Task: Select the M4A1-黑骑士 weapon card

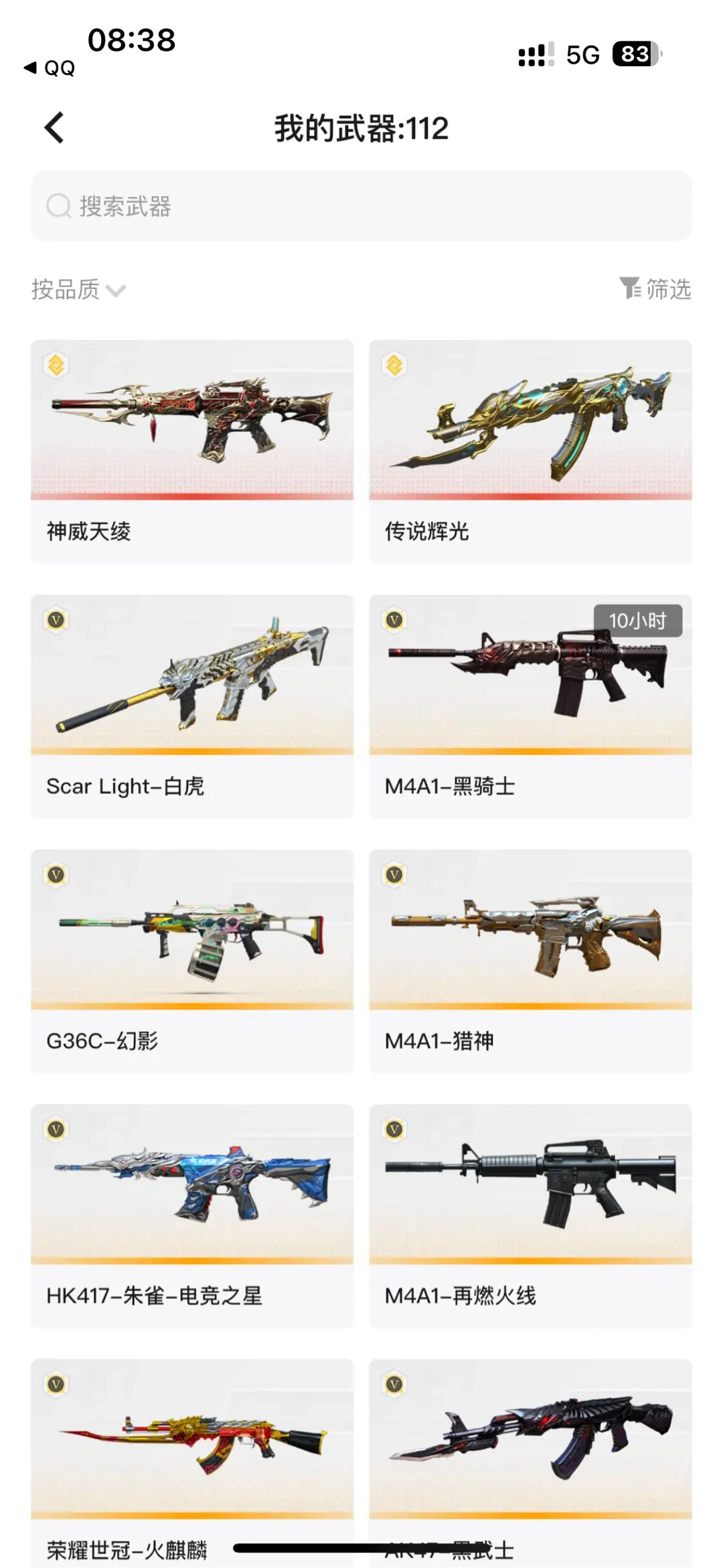Action: (x=531, y=706)
